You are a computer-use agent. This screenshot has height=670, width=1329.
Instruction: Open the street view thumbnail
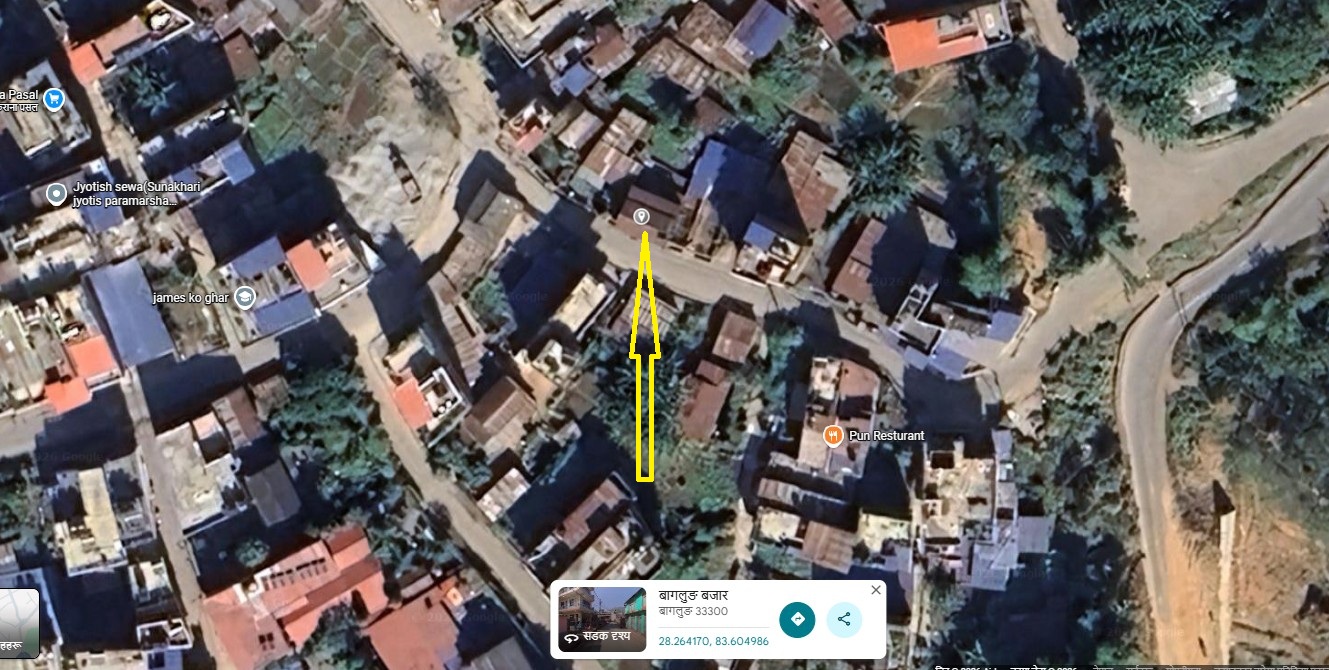coord(602,619)
